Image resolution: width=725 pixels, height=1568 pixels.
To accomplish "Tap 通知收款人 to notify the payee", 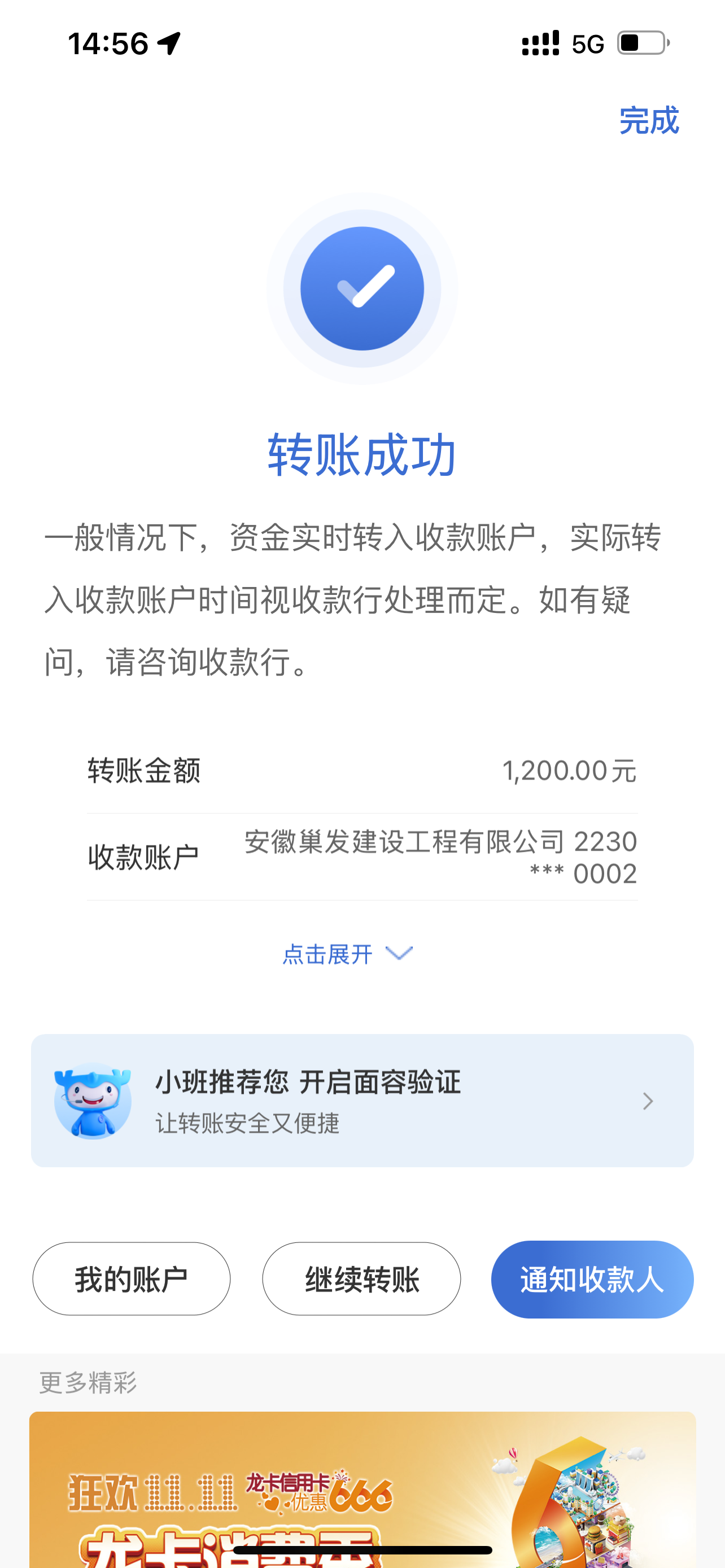I will click(592, 1279).
